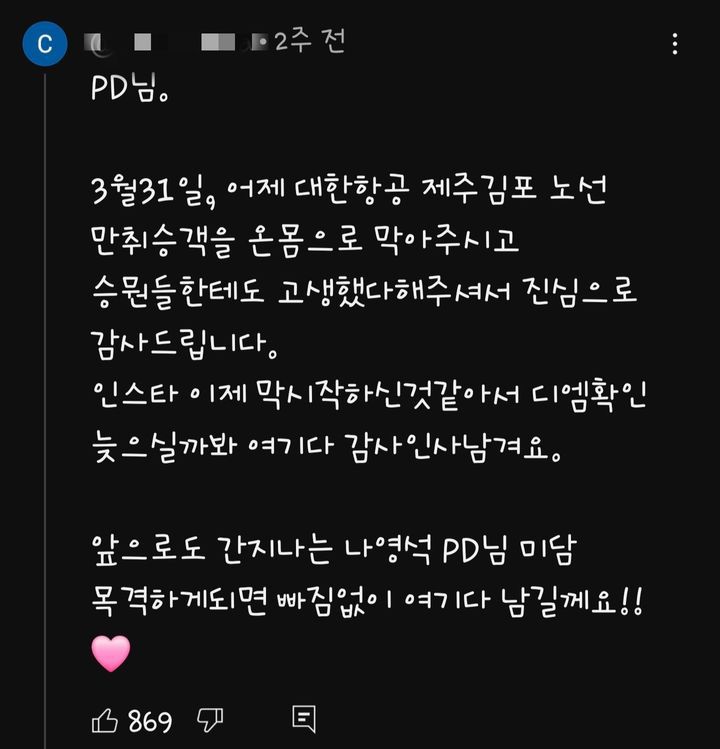Dislike the comment using the thumbs down icon
Viewport: 720px width, 749px height.
coord(211,718)
